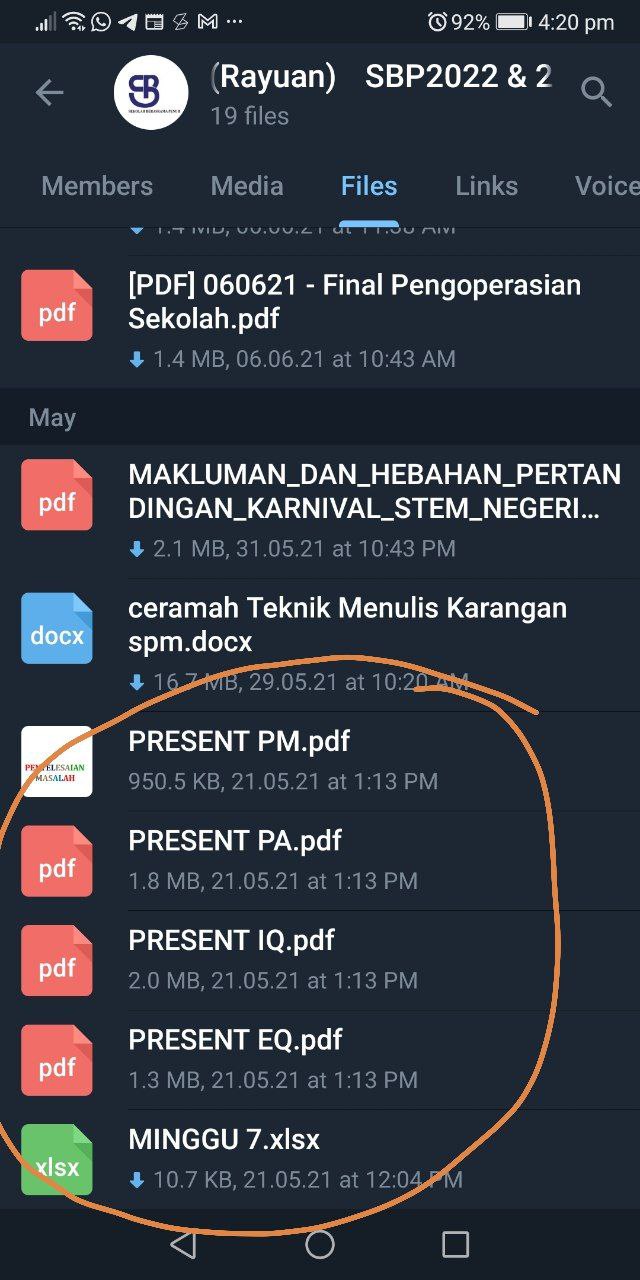Image resolution: width=640 pixels, height=1280 pixels.
Task: Tap the system home button
Action: [x=320, y=1244]
